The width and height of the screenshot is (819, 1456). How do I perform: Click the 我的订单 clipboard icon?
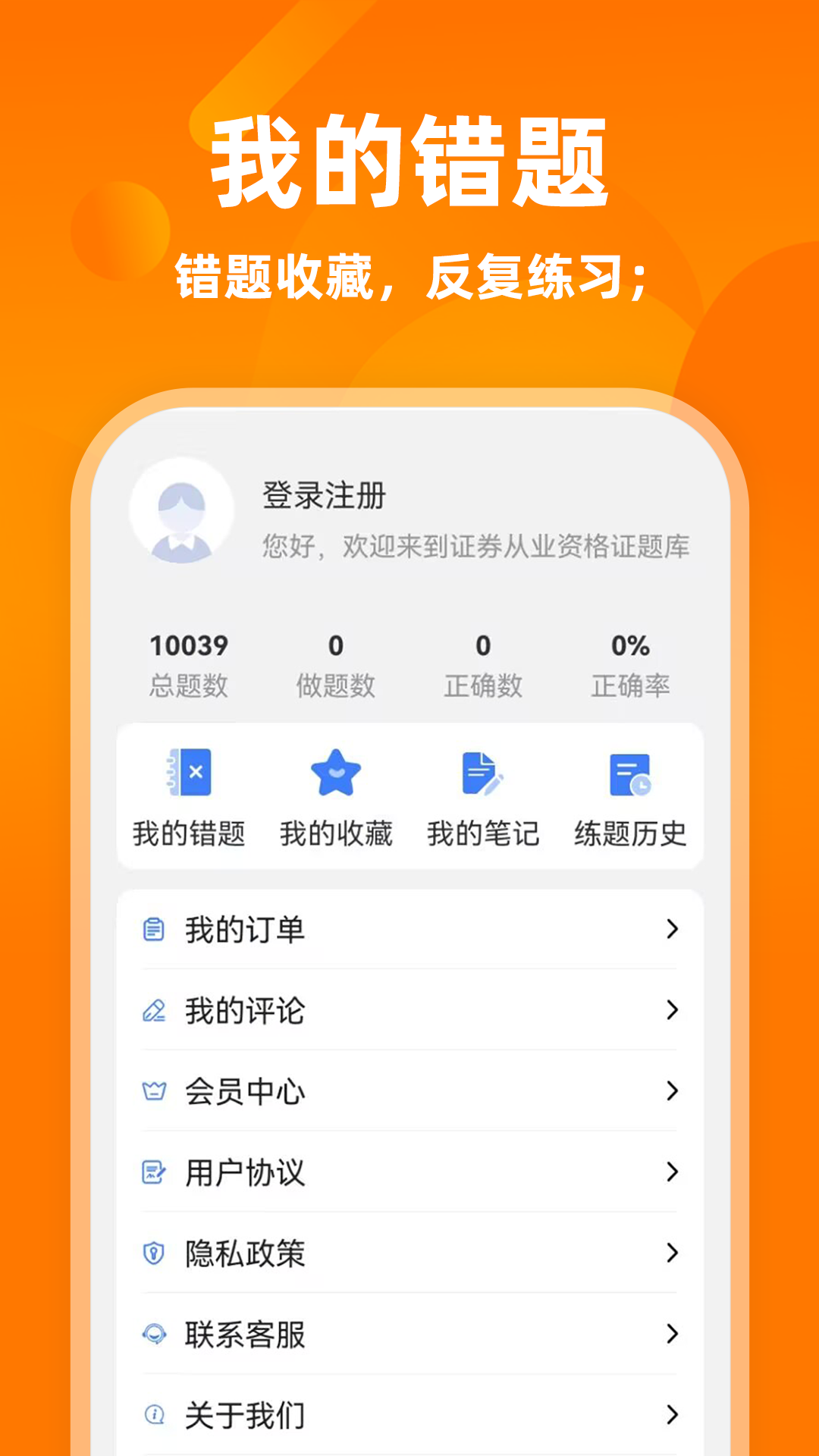[x=154, y=928]
